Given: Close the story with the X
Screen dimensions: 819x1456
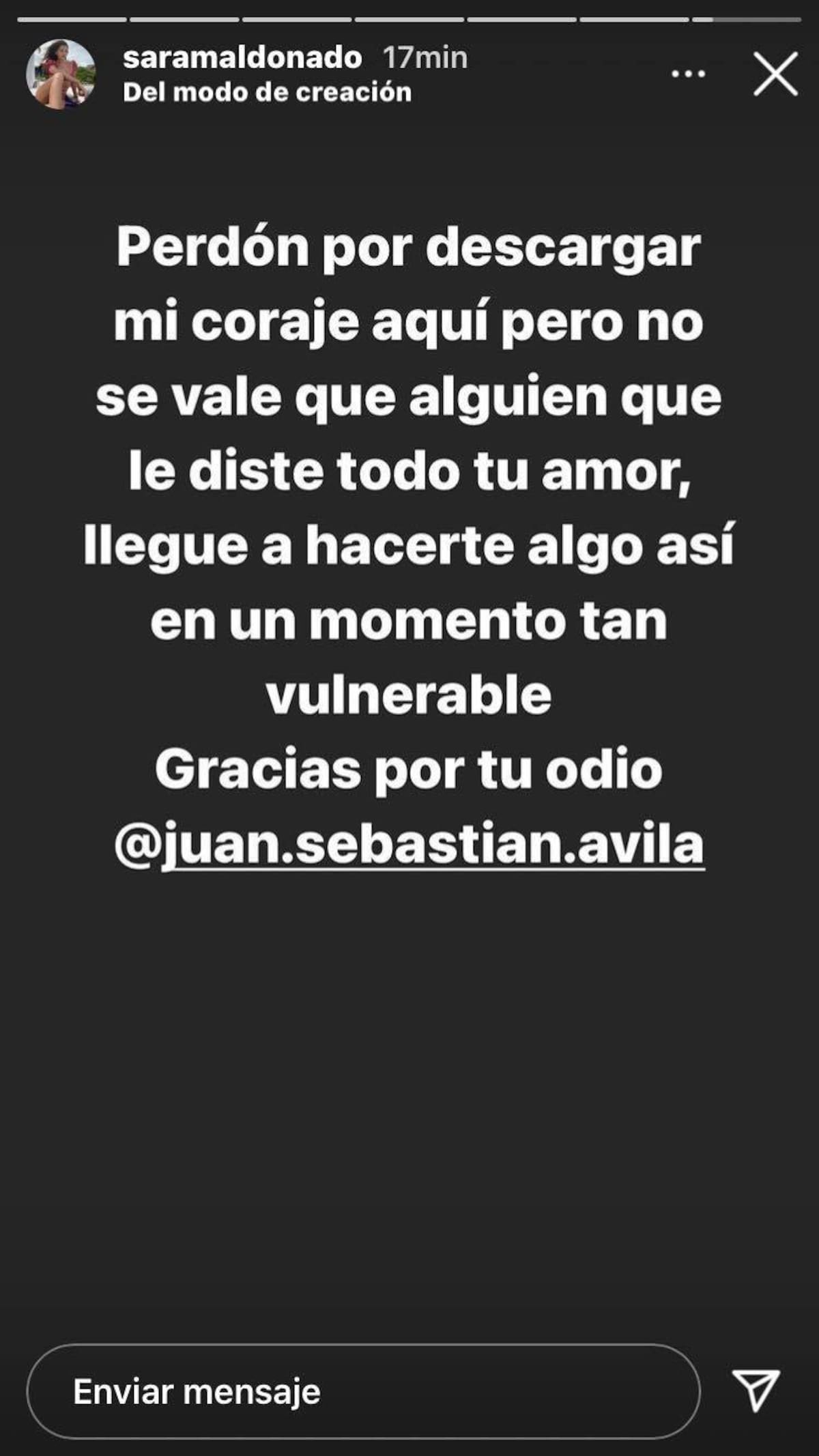Looking at the screenshot, I should click(775, 74).
